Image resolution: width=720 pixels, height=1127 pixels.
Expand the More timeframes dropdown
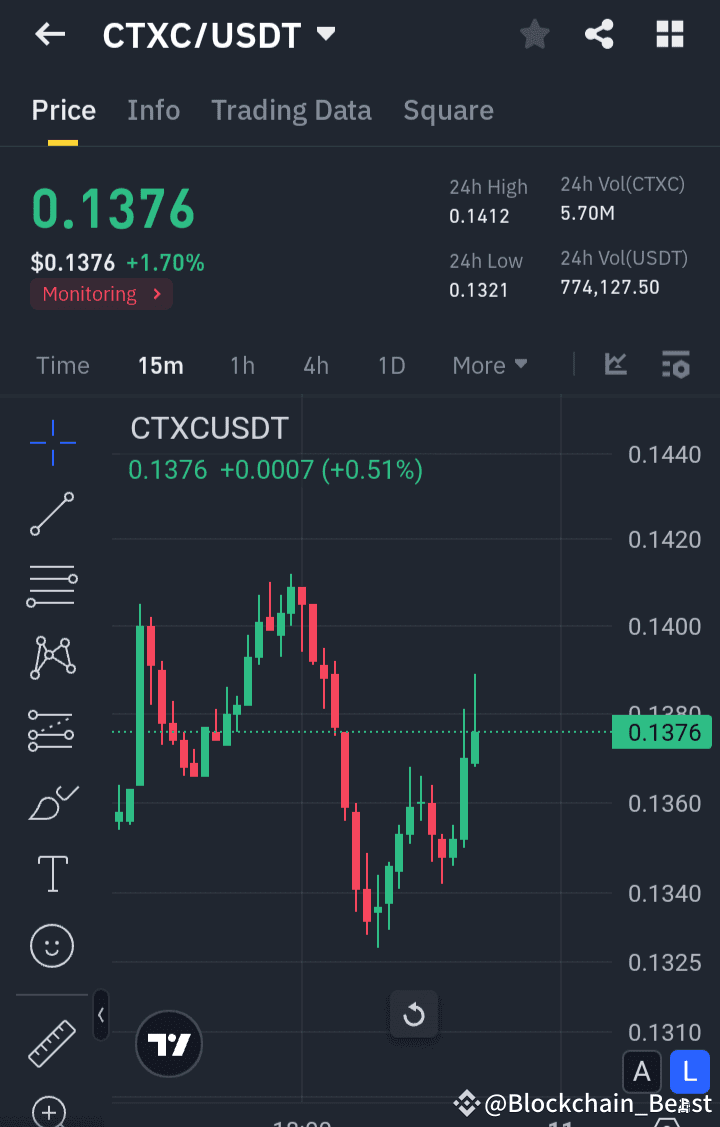(x=489, y=365)
